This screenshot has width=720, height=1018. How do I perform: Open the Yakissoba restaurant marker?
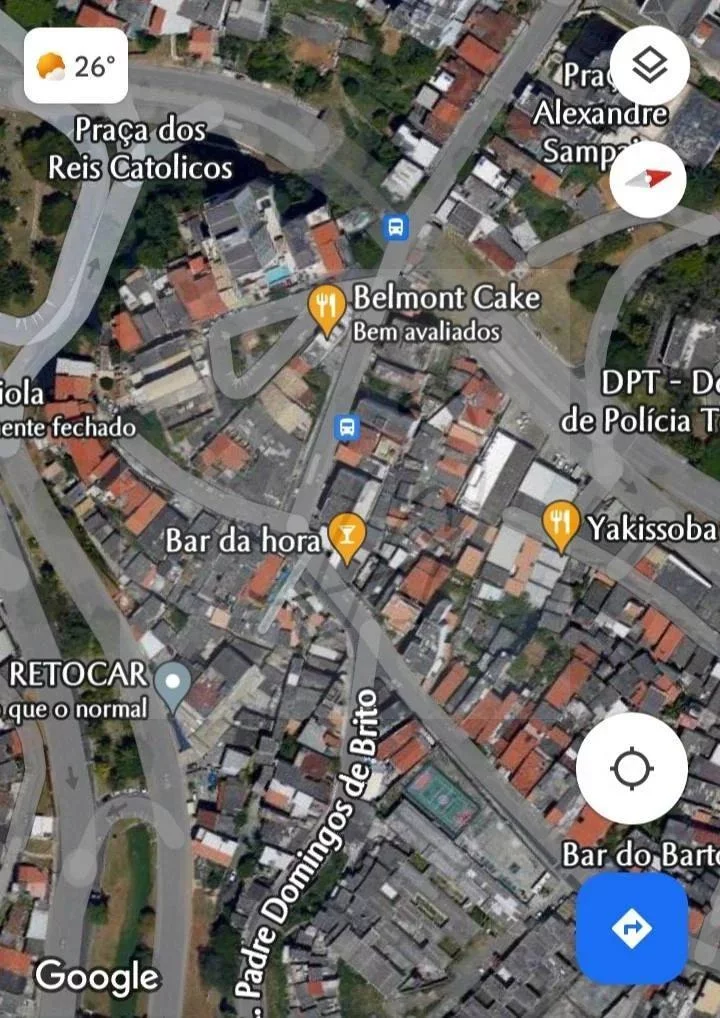[x=561, y=525]
